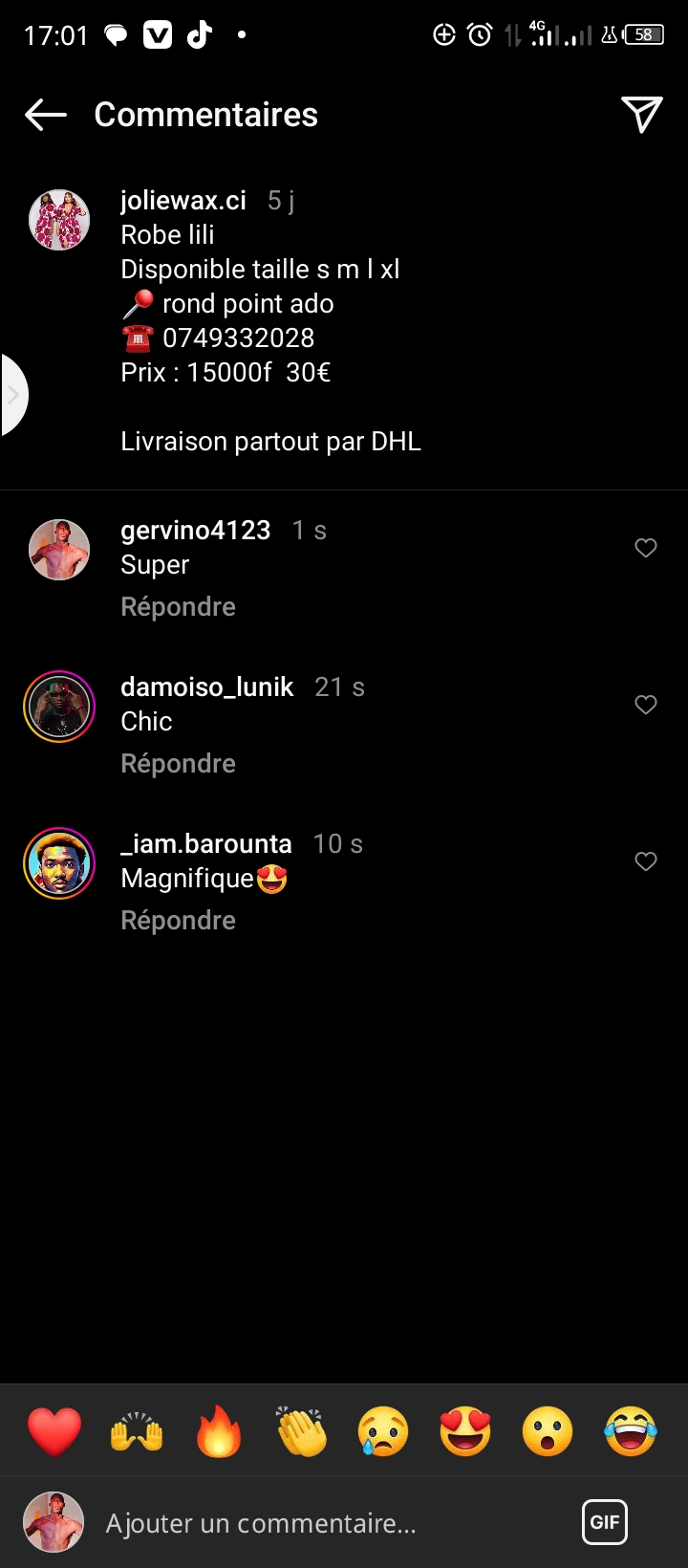Insert the heart-eyes emoji from the quick row
This screenshot has width=688, height=1568.
[x=465, y=1431]
